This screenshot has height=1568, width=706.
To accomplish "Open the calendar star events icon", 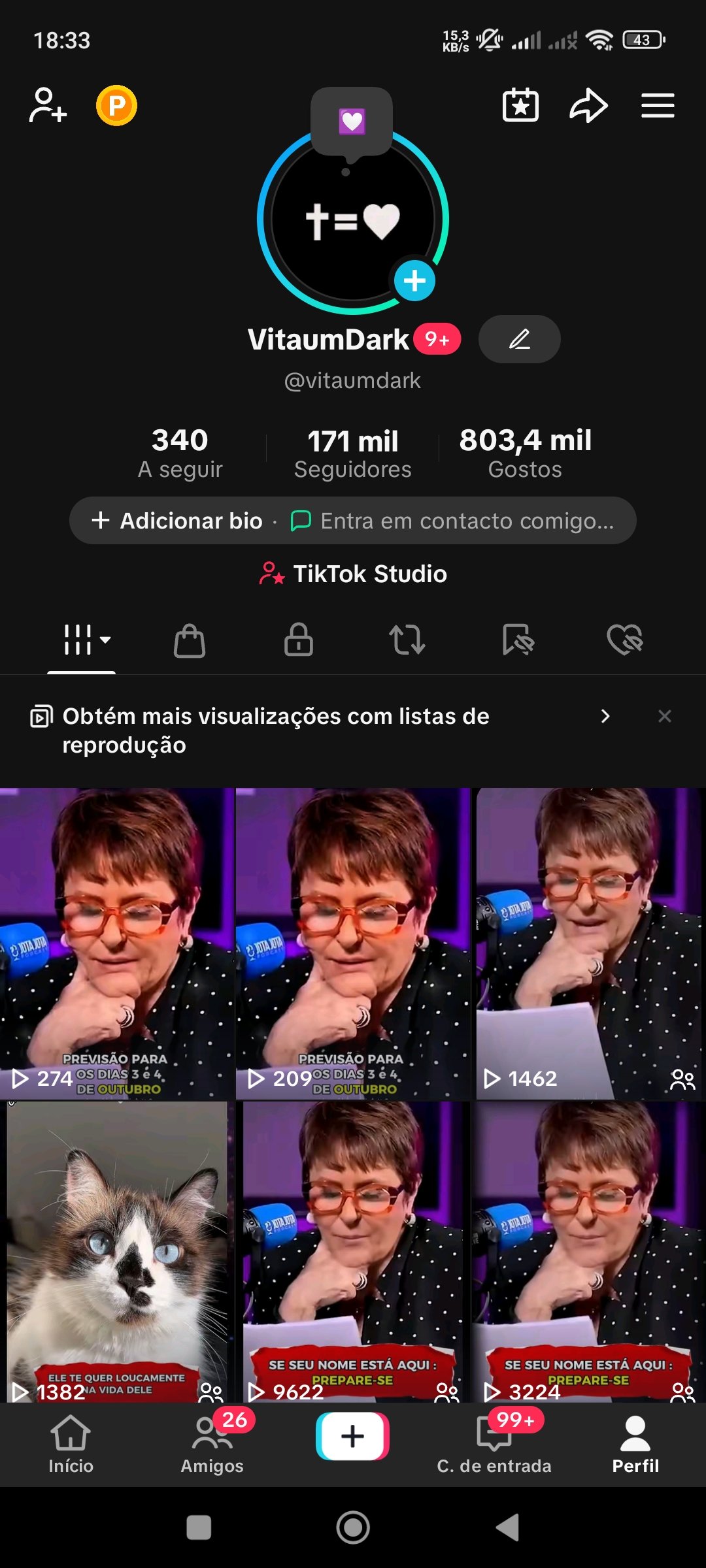I will [x=520, y=105].
